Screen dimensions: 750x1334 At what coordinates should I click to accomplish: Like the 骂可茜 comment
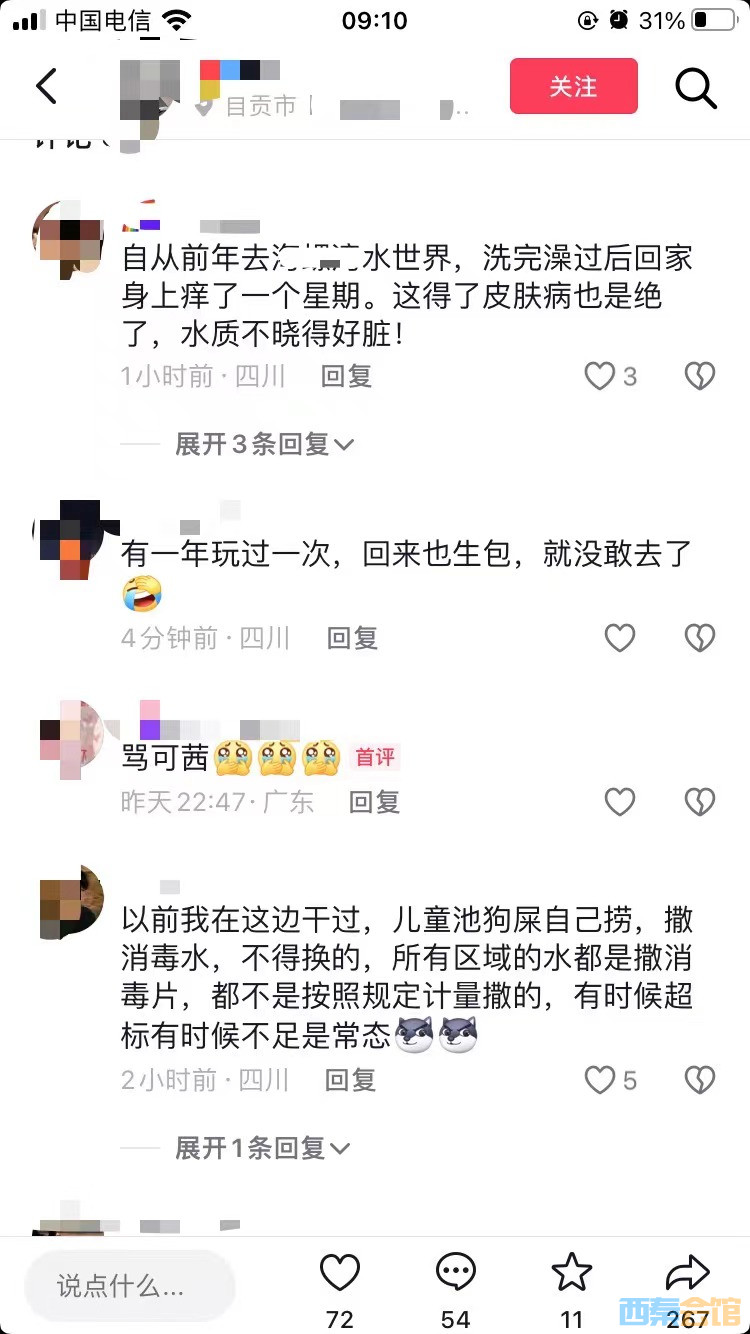point(620,801)
